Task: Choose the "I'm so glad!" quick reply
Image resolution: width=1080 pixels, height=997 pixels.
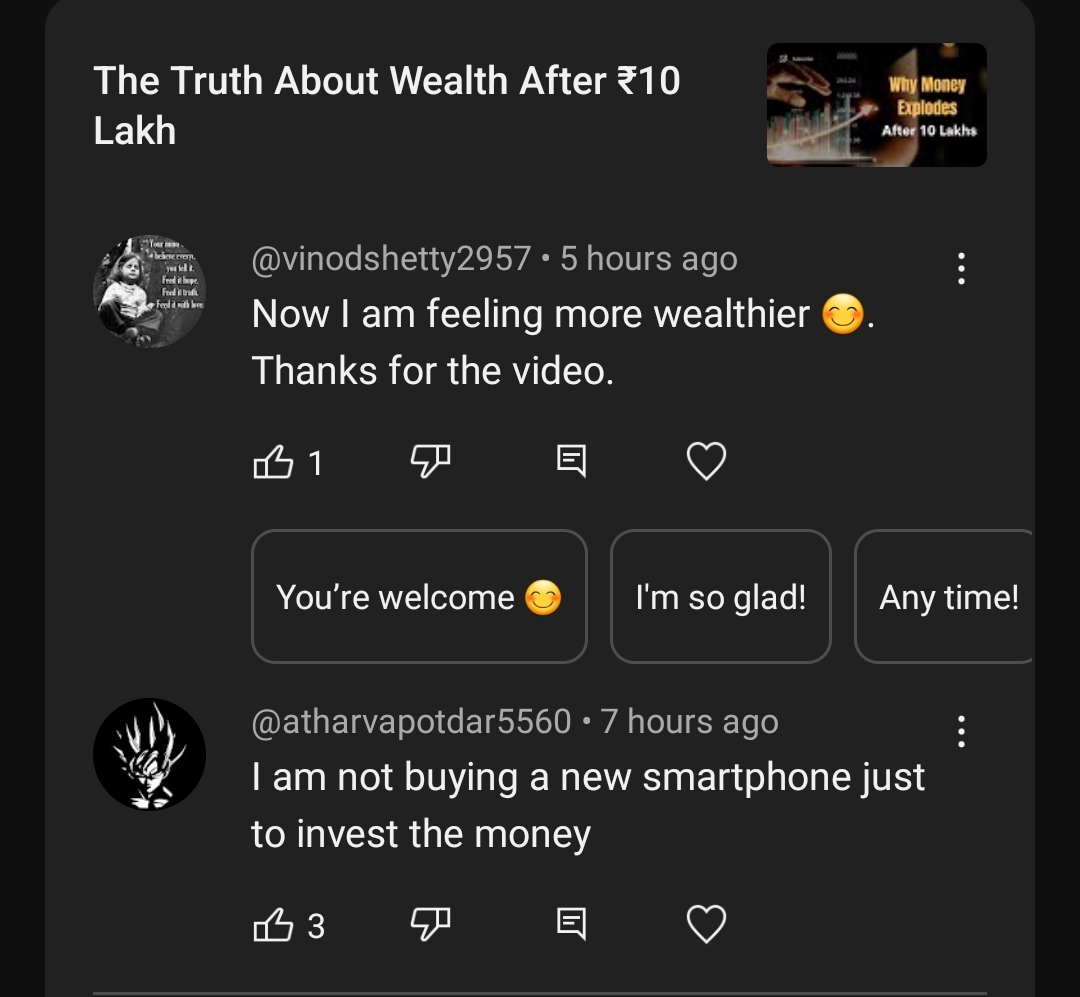Action: (x=720, y=597)
